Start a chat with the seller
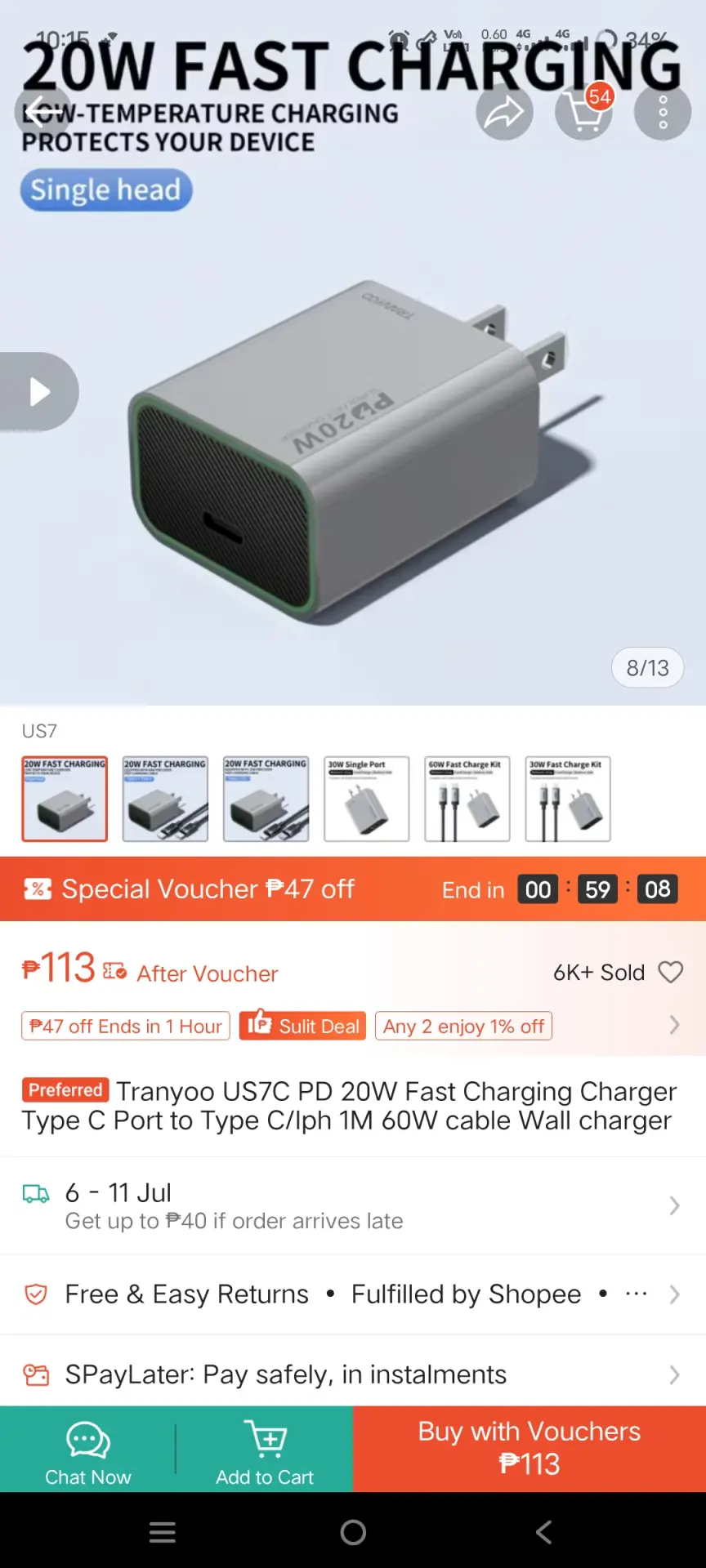 (x=87, y=1450)
